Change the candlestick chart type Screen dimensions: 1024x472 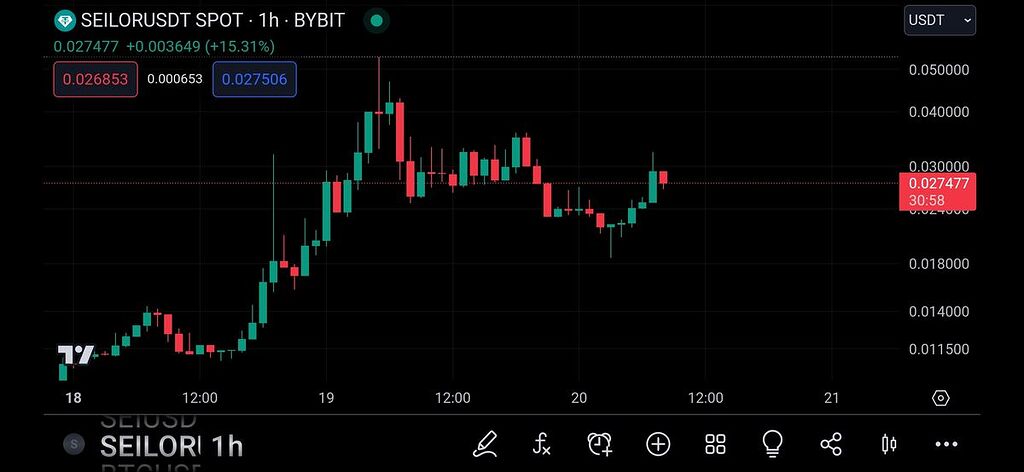point(888,443)
